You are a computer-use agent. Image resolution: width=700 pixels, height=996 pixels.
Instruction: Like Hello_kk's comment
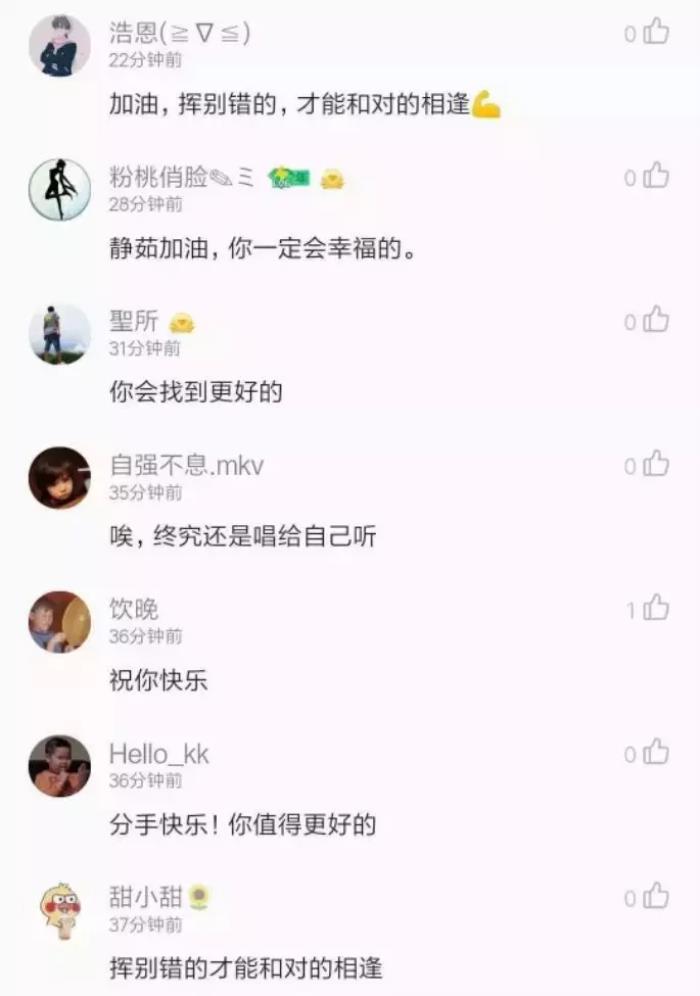click(656, 752)
